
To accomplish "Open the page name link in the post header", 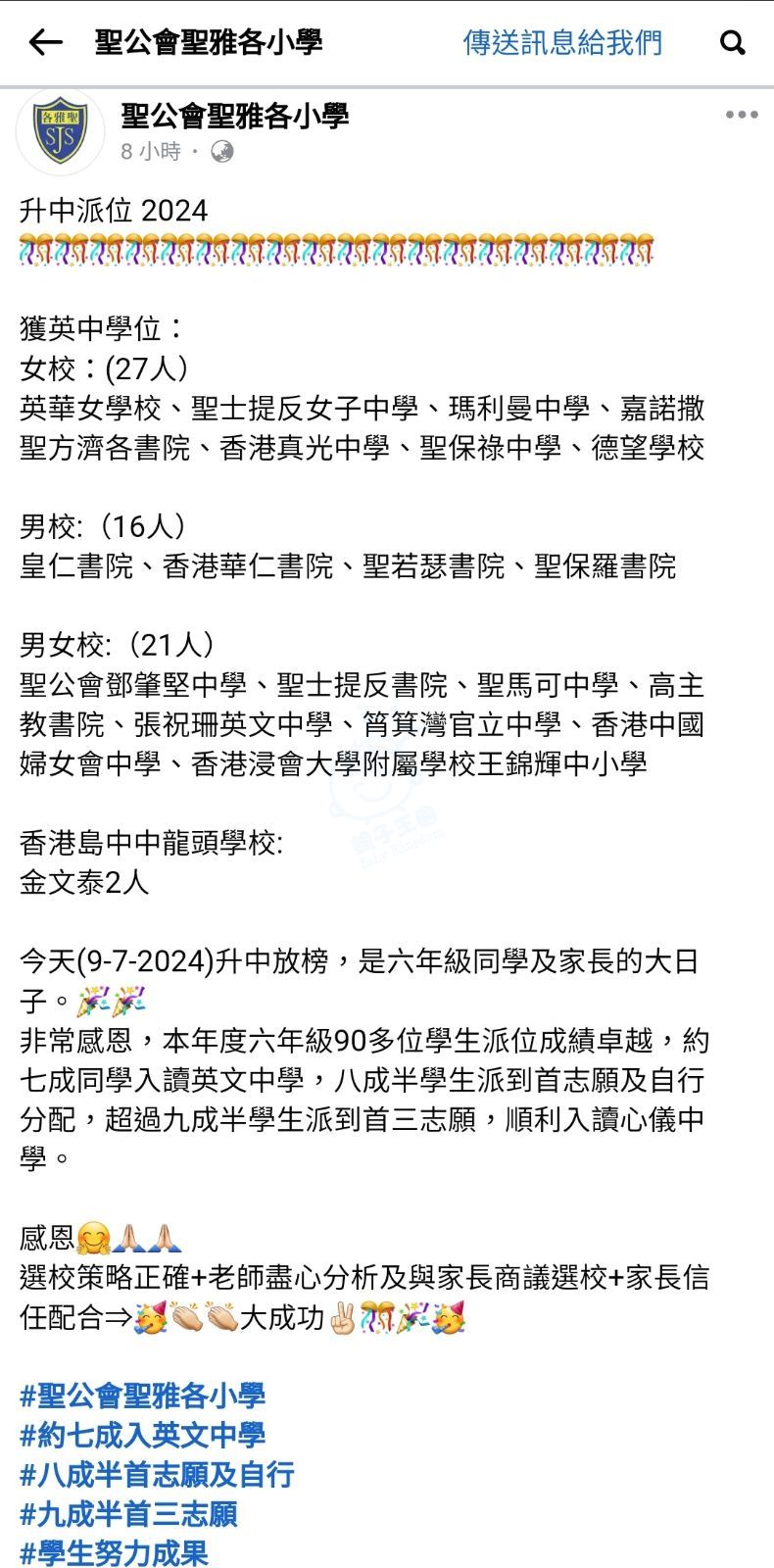I will pos(235,116).
